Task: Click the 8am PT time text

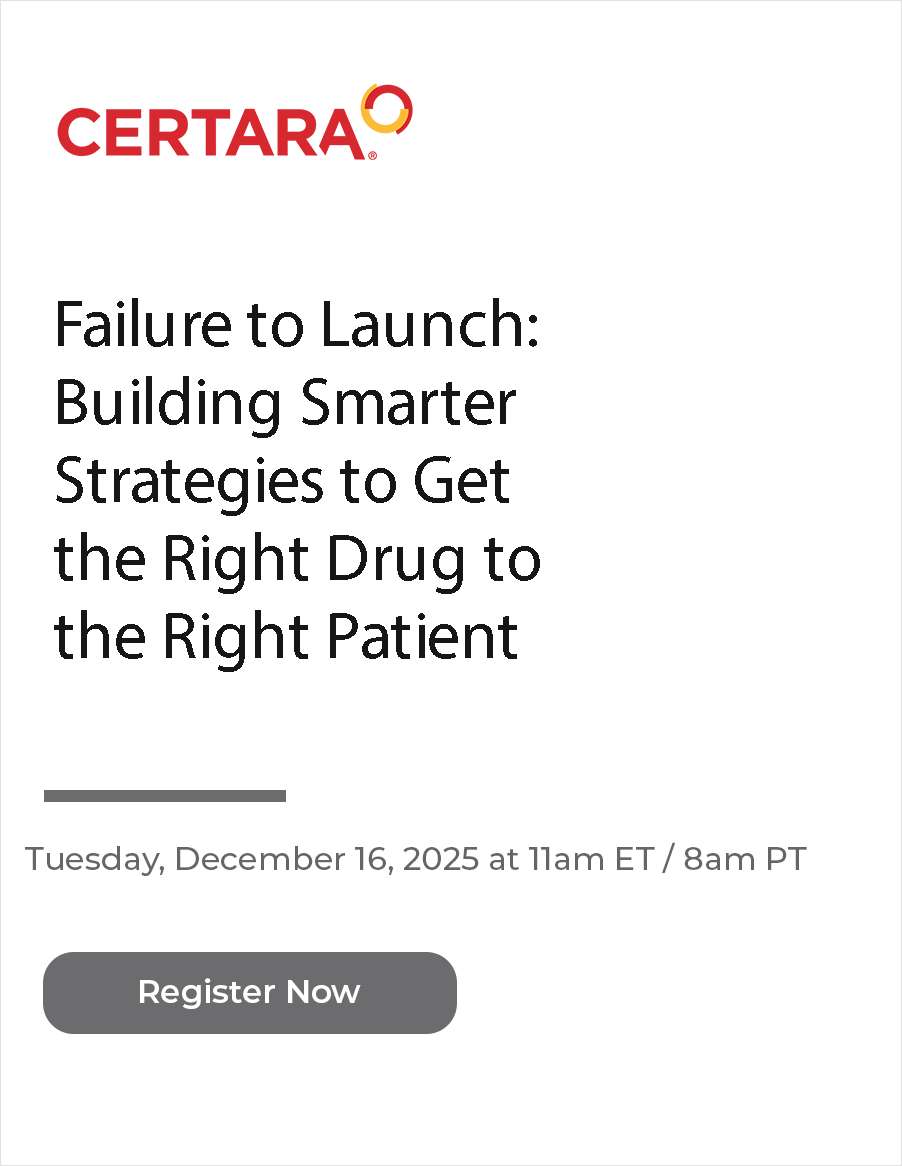Action: point(745,858)
